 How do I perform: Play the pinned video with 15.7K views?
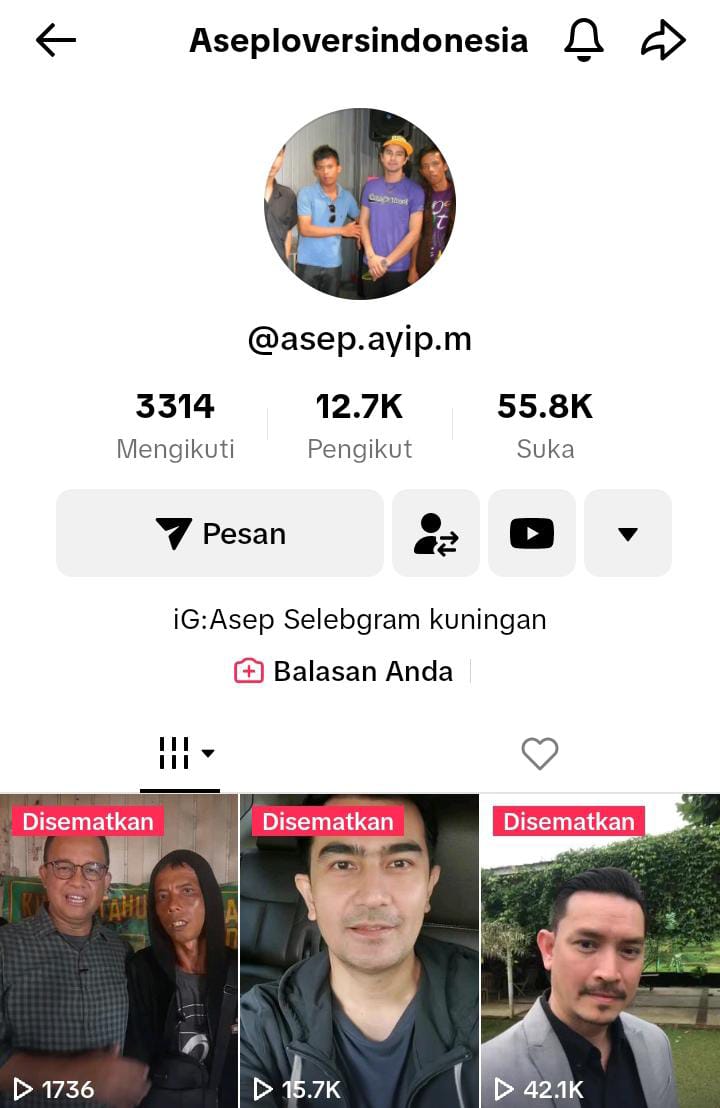point(360,950)
